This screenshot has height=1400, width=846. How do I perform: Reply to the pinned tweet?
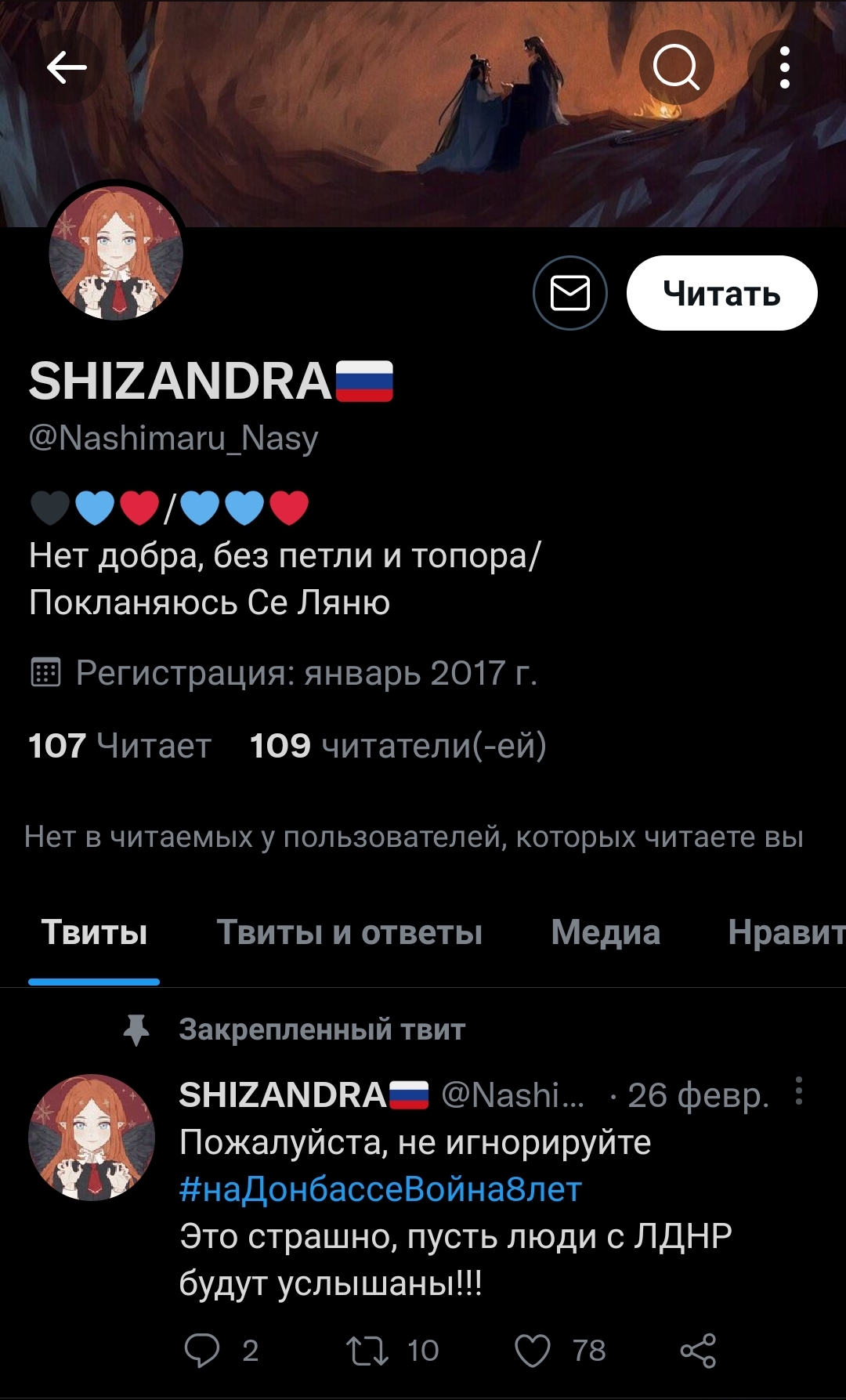click(202, 1351)
